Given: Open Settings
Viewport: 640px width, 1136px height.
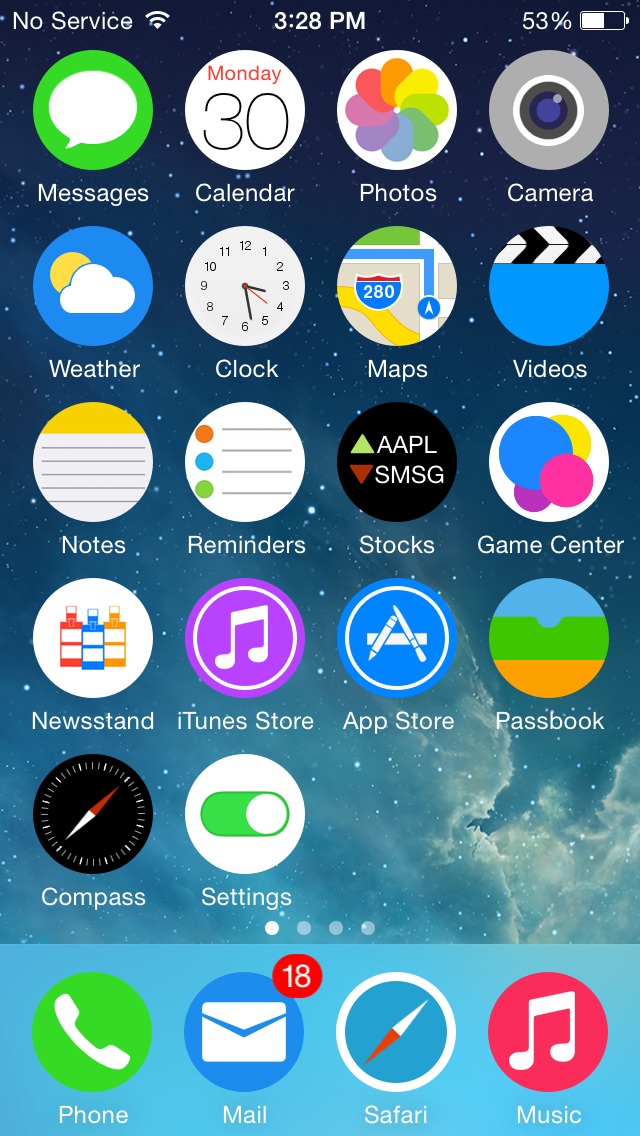Looking at the screenshot, I should [245, 814].
